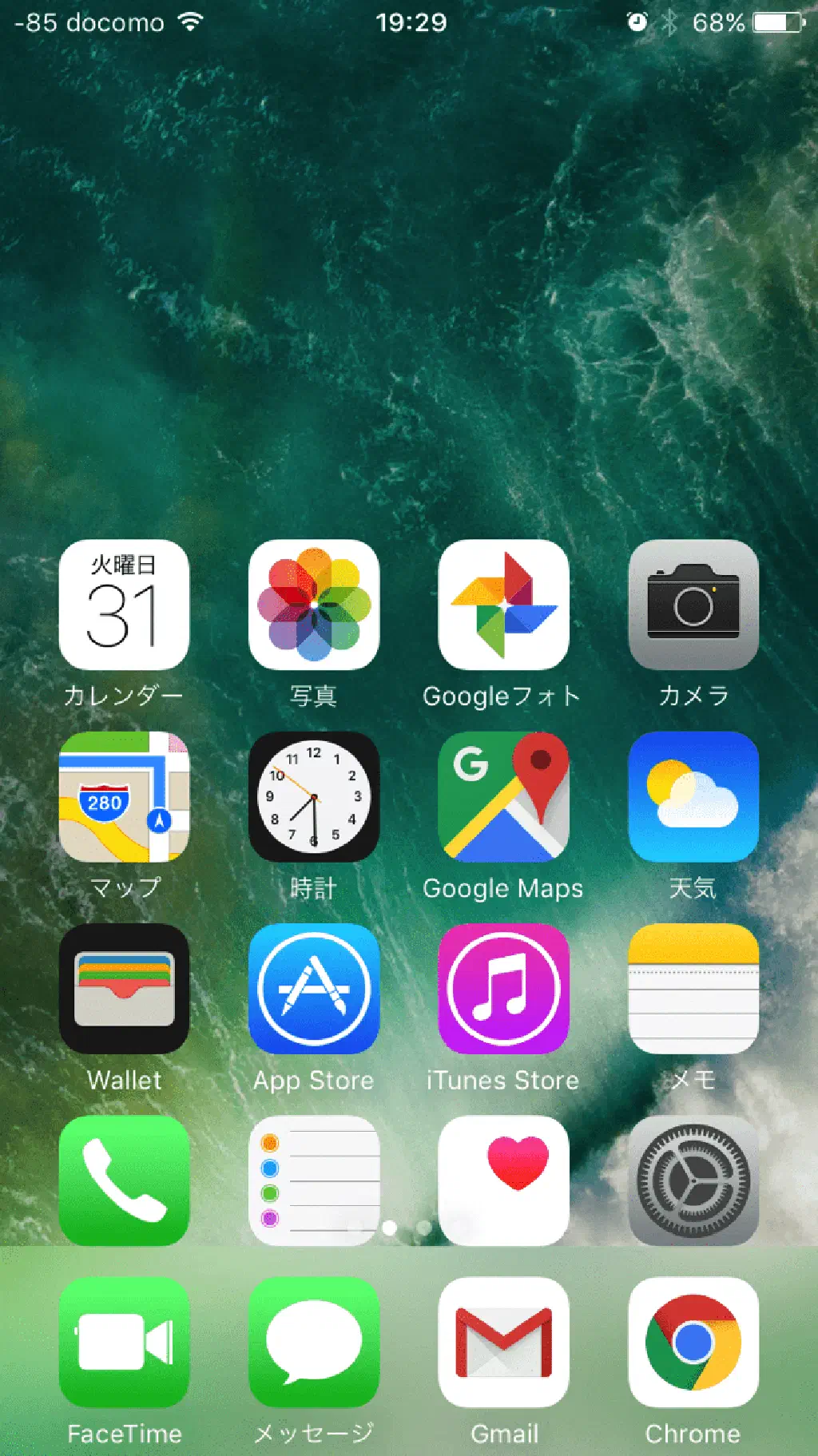
Task: Launch the Health app with heart icon
Action: (503, 1180)
